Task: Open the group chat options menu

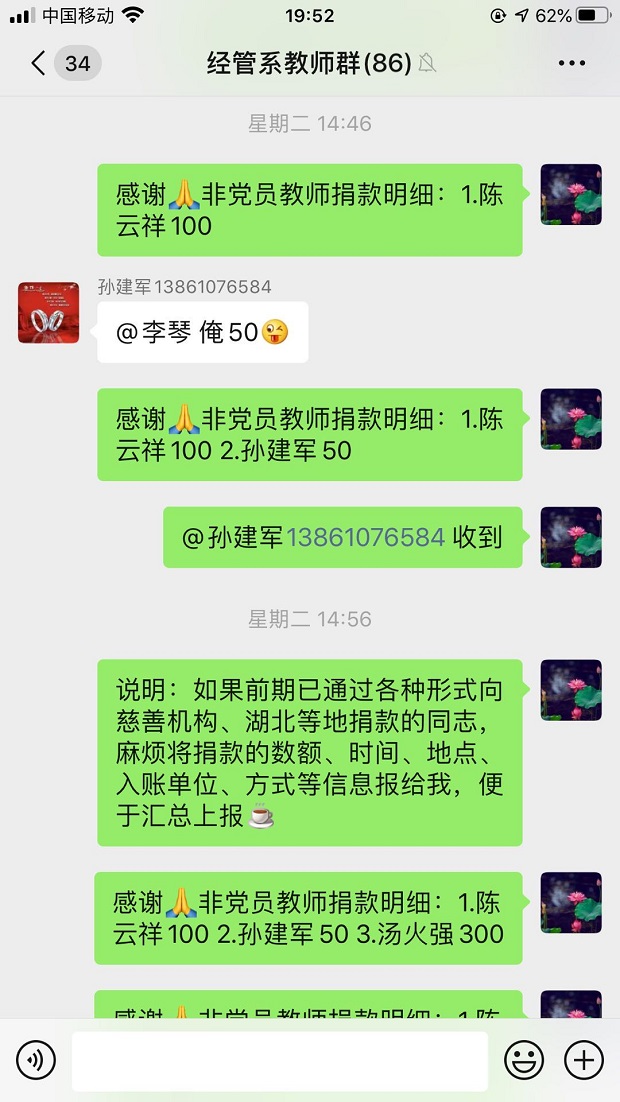Action: pos(571,64)
